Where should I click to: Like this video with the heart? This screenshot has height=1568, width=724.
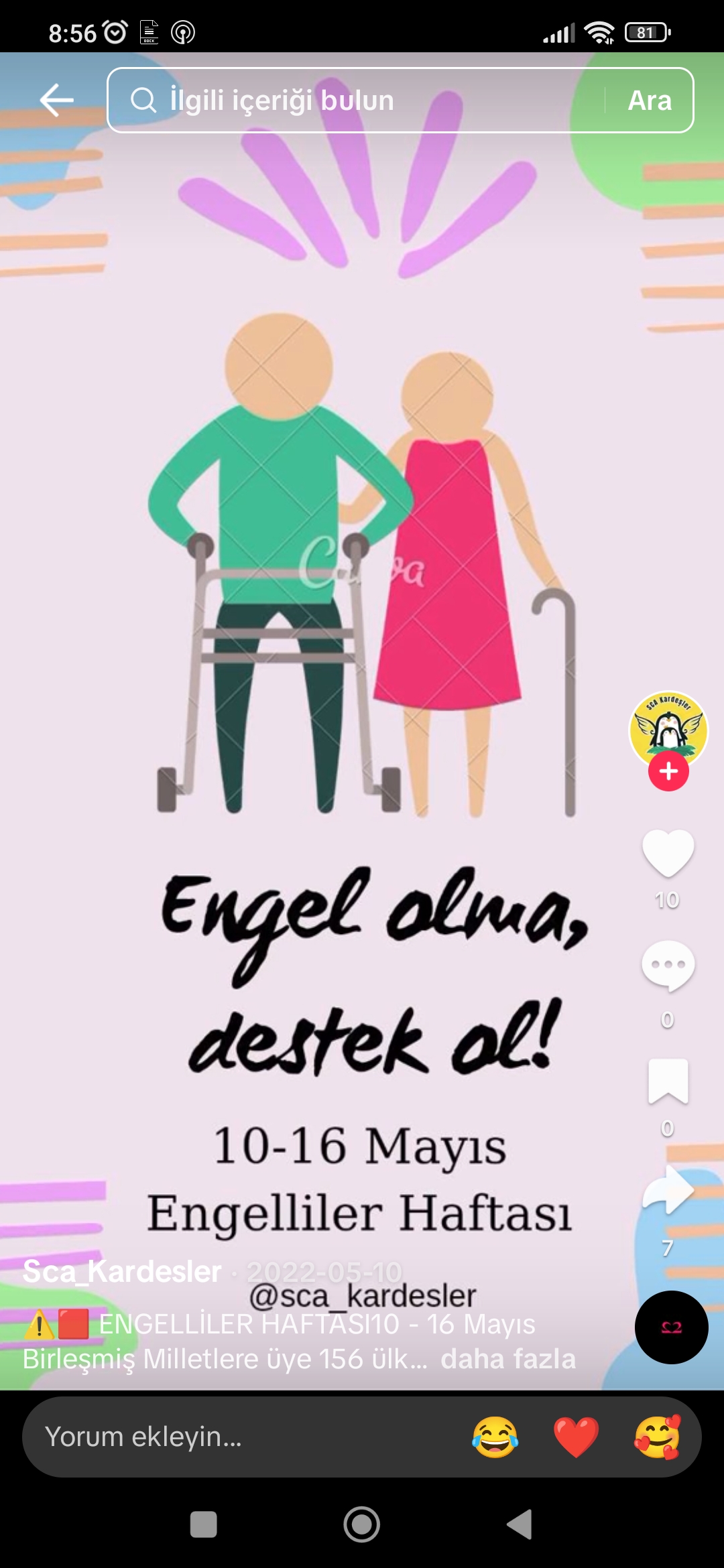[668, 852]
